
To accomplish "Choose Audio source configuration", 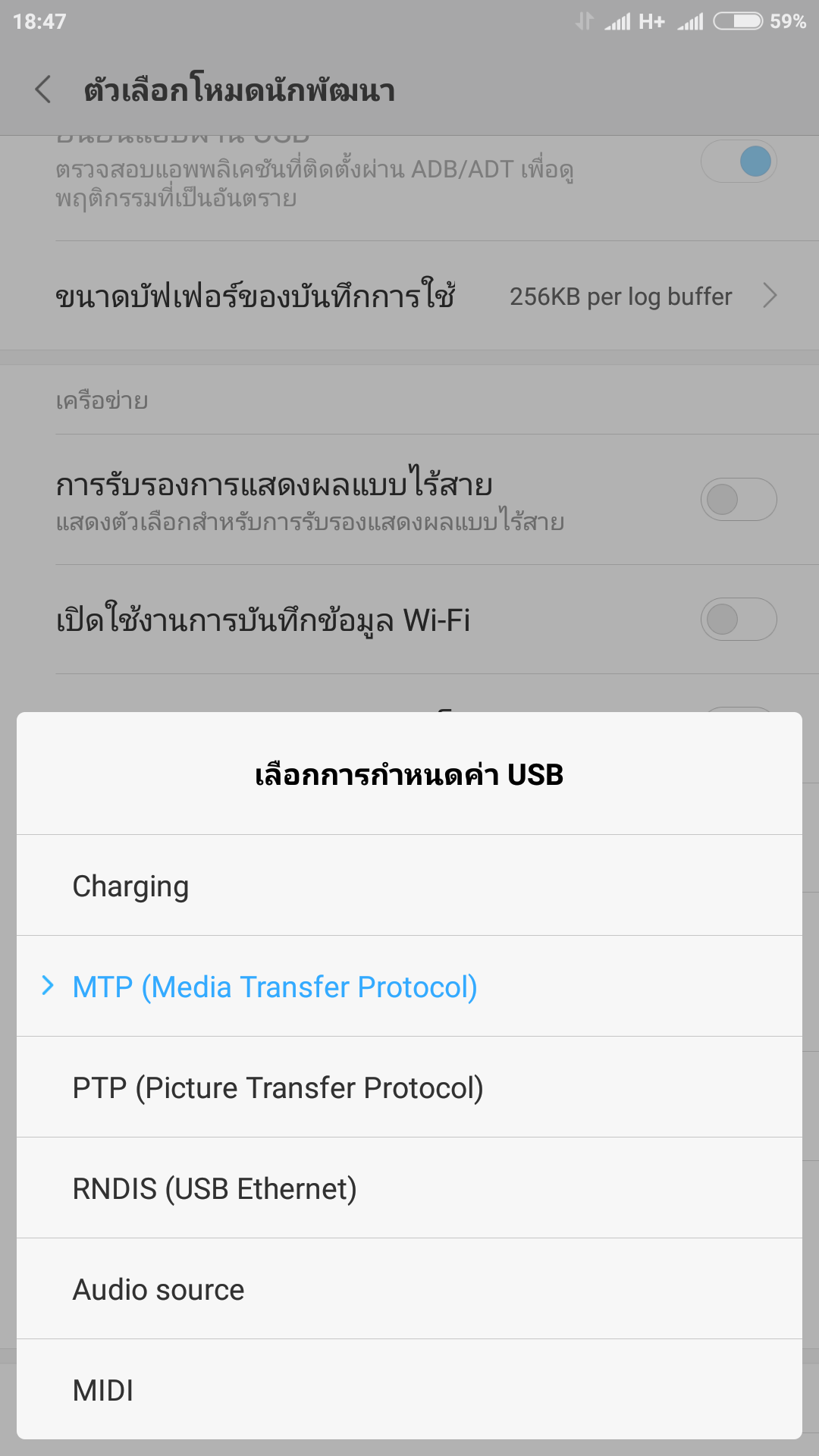I will (409, 1289).
